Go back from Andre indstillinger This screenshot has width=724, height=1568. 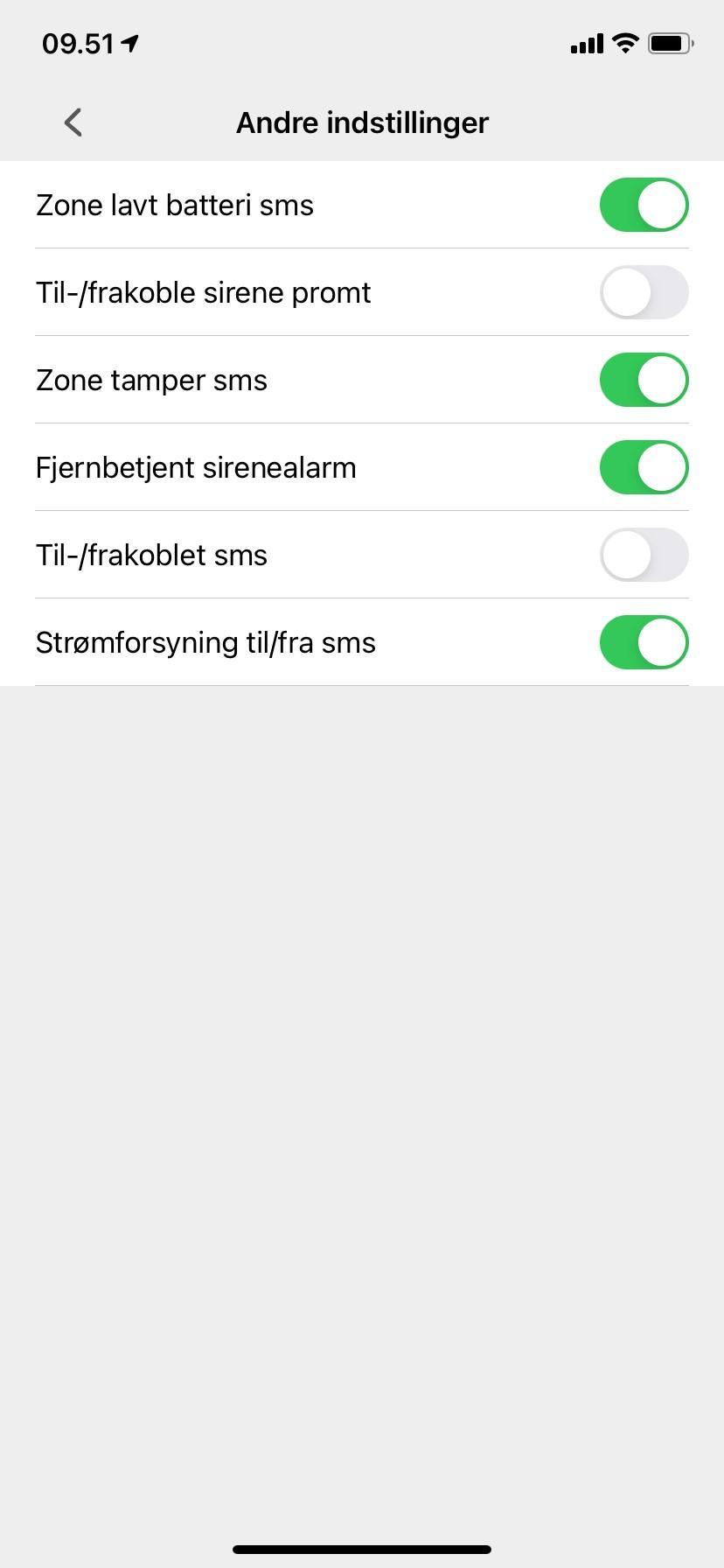coord(73,122)
